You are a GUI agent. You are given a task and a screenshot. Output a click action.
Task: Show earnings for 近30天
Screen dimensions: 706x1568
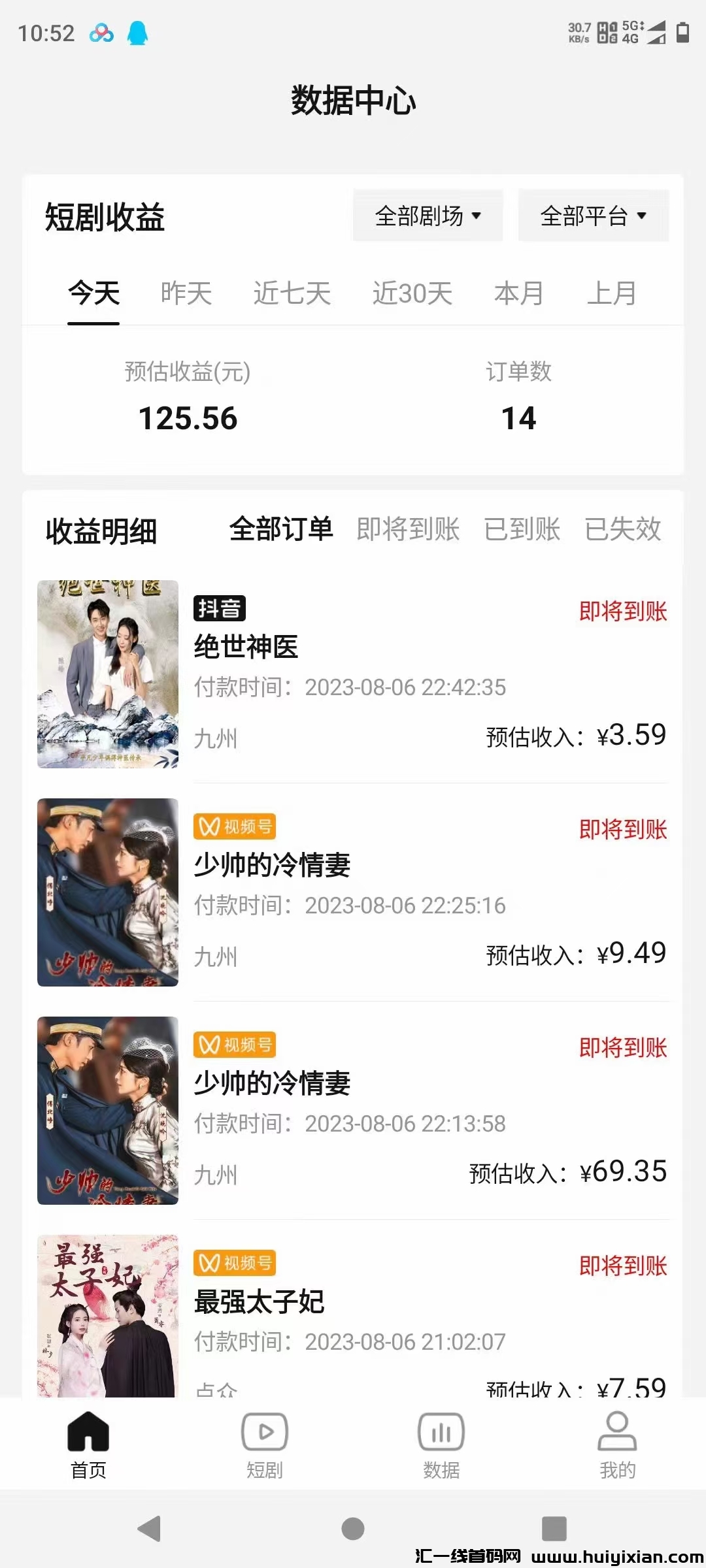(412, 293)
